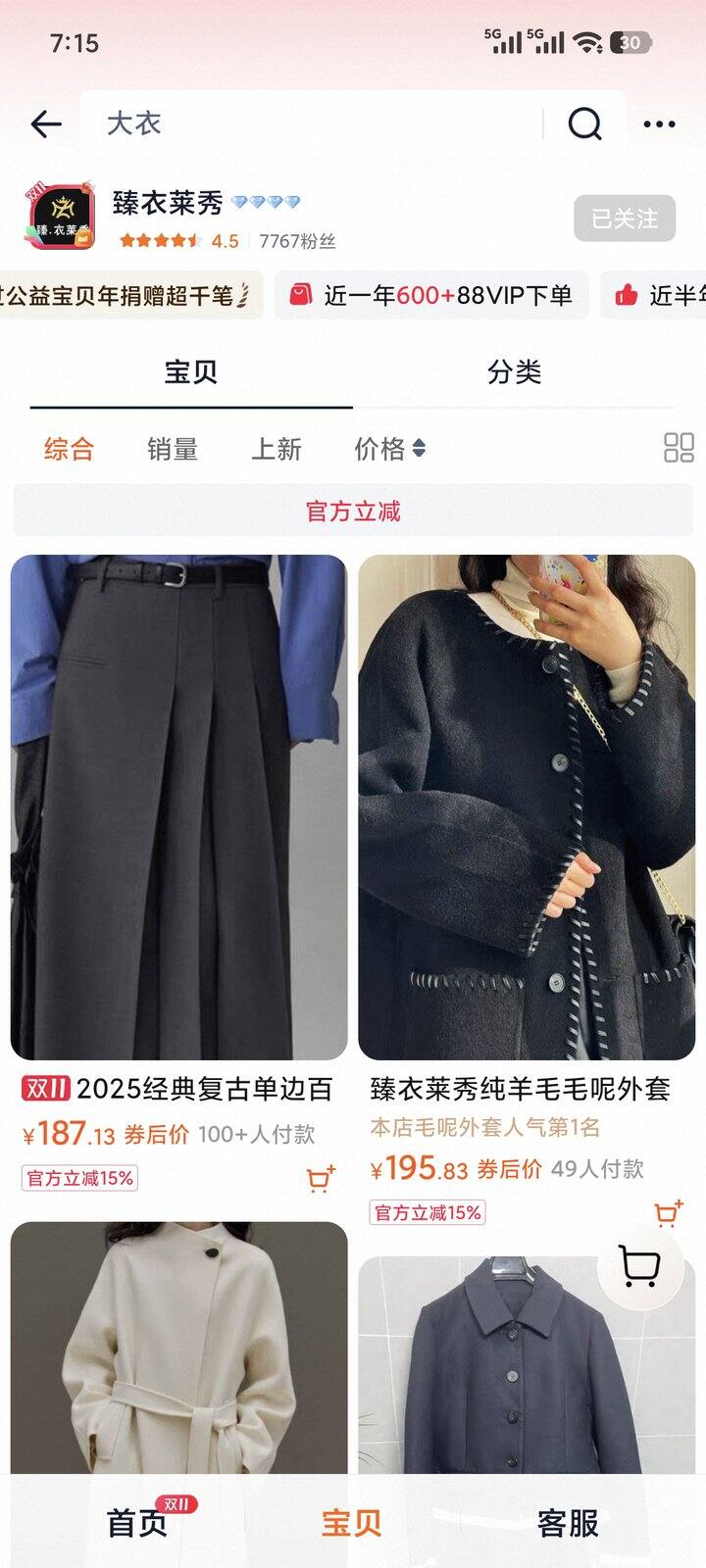Tap the 大衣 search field
The image size is (706, 1568).
tap(314, 123)
